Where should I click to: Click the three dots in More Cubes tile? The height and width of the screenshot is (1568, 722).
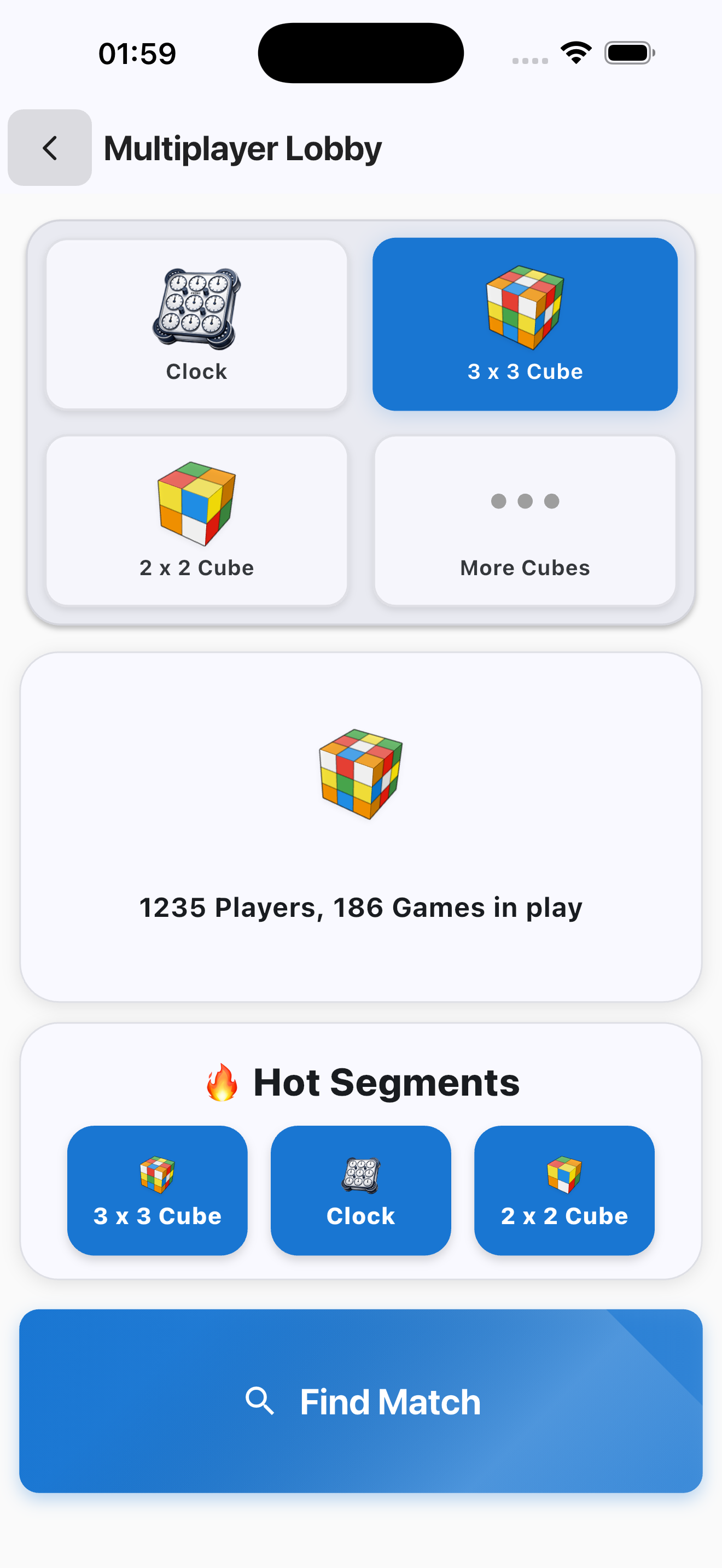pos(525,501)
